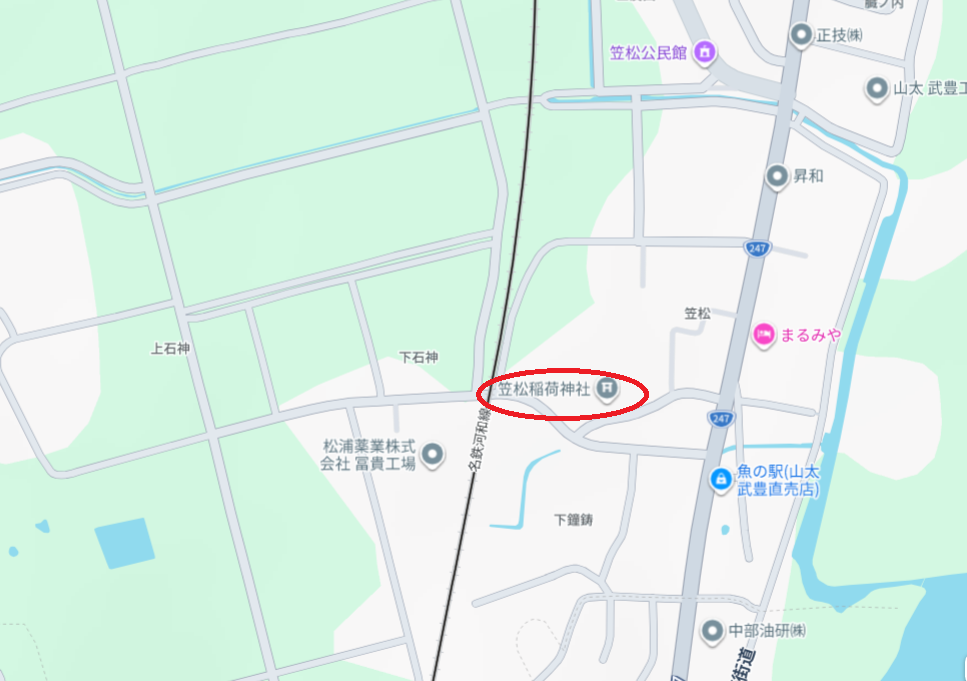Open 魚の駅(山太武豊直売店) shop marker
Viewport: 967px width, 681px height.
(x=720, y=481)
